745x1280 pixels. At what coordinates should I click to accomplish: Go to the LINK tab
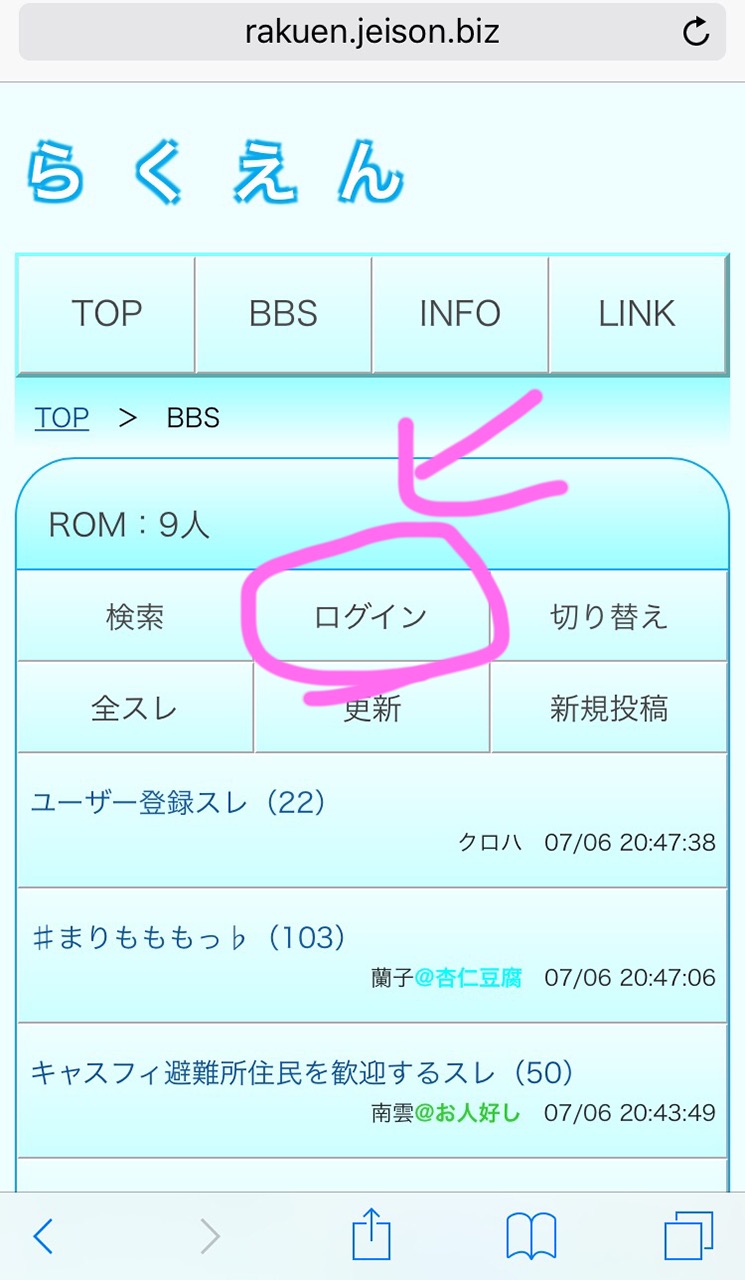(637, 314)
